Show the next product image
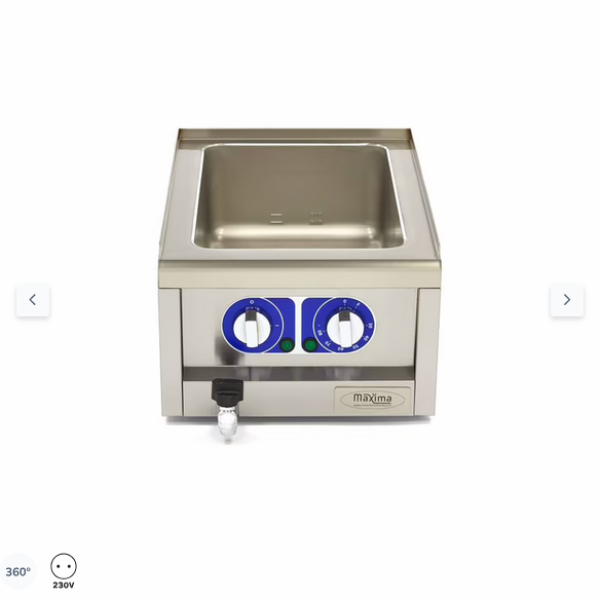Image resolution: width=600 pixels, height=600 pixels. pyautogui.click(x=566, y=300)
